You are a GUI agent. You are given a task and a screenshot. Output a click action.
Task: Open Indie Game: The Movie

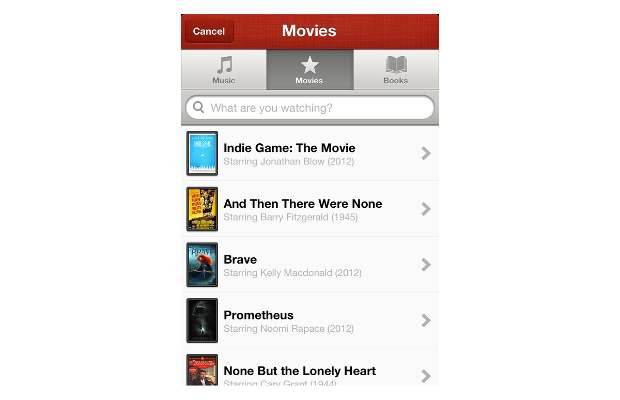tap(310, 153)
